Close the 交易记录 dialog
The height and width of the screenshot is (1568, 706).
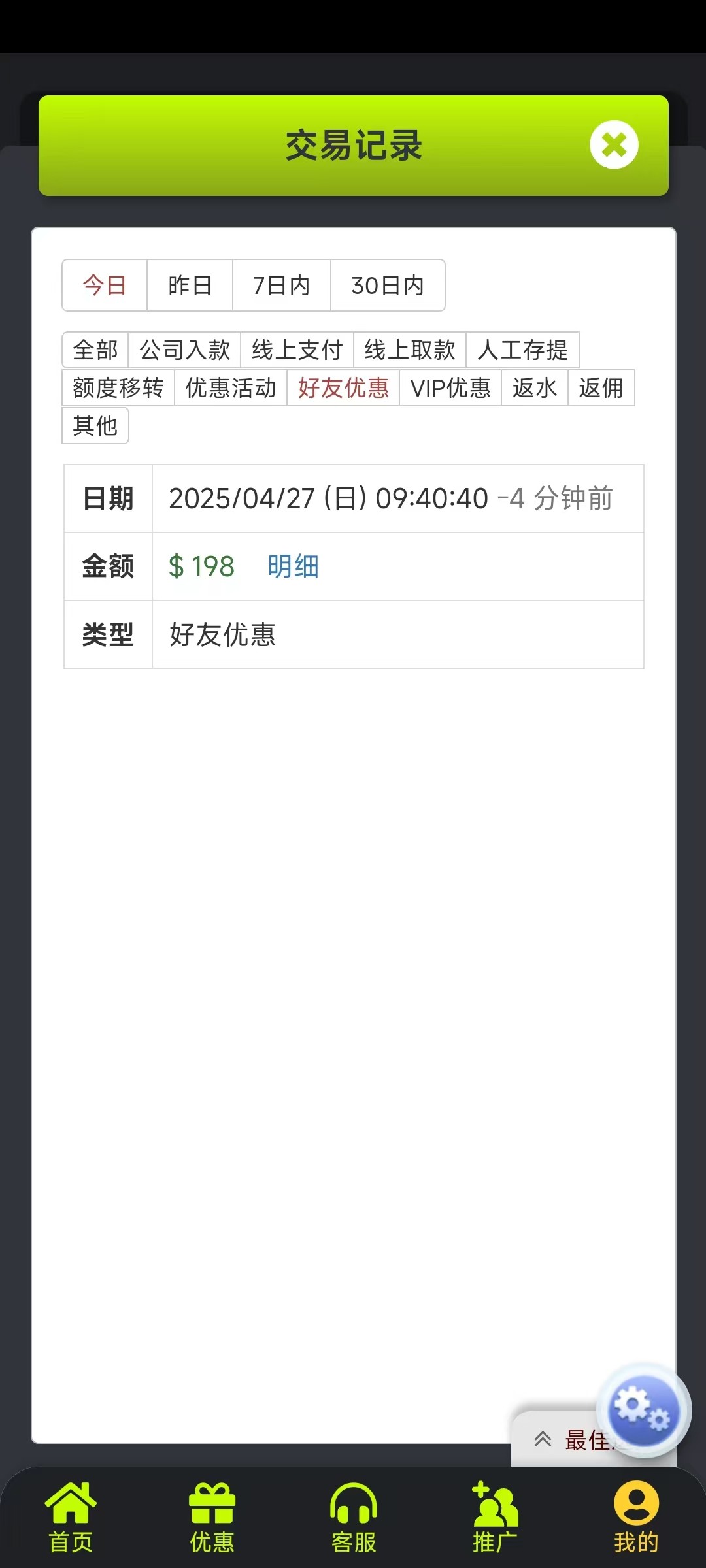[614, 145]
